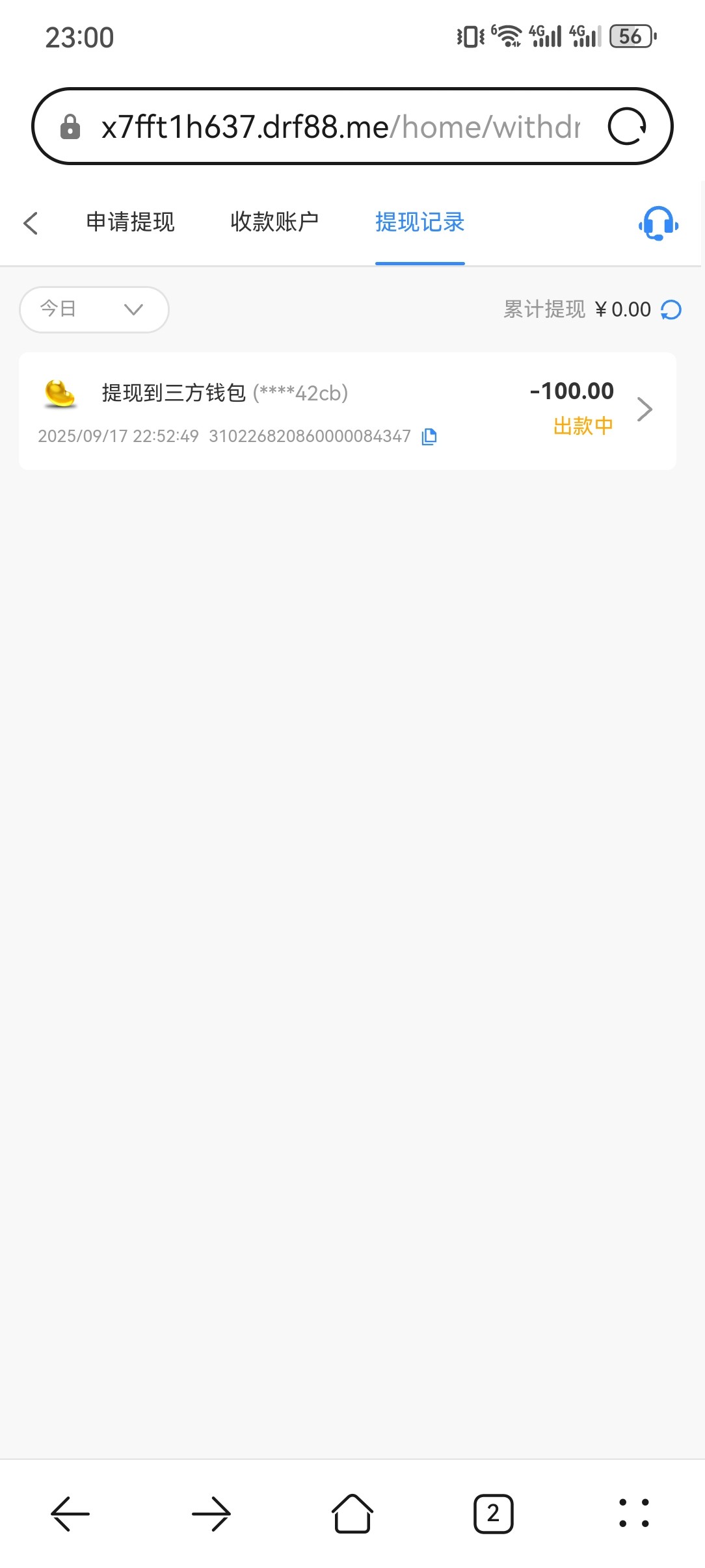
Task: Open the browser tab switcher showing 2
Action: point(493,1513)
